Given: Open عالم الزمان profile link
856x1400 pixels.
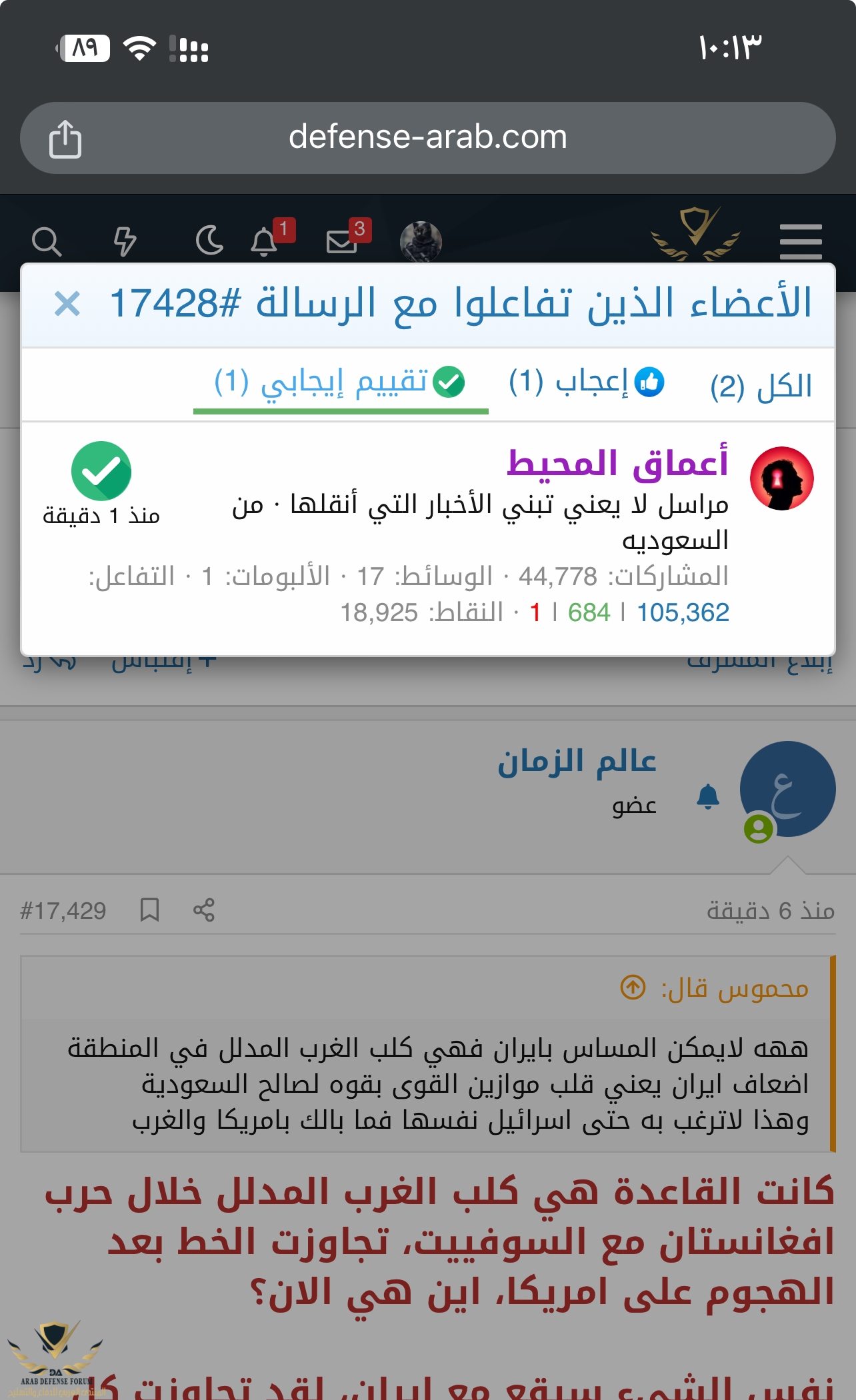Looking at the screenshot, I should point(577,761).
